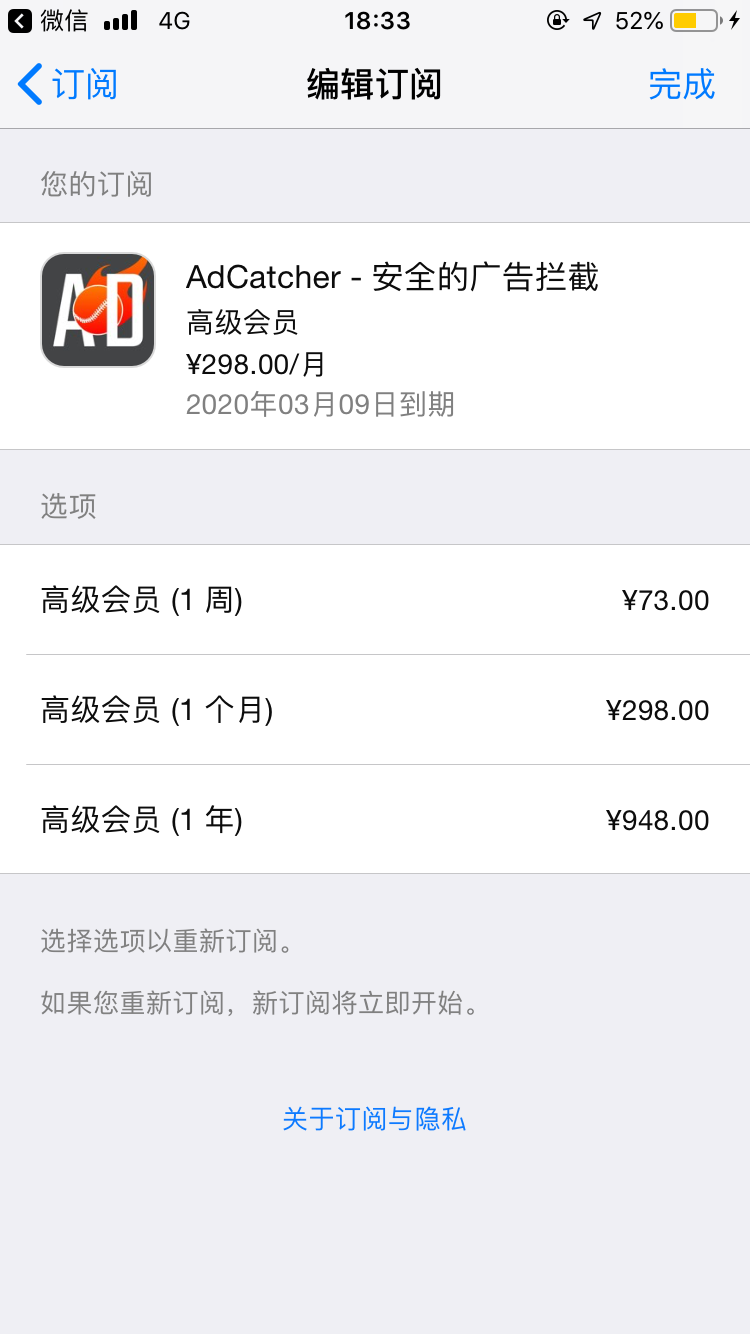Screen dimensions: 750x1334
Task: Choose the 高级会员 (1 个月) ¥298.00 plan
Action: (x=375, y=710)
